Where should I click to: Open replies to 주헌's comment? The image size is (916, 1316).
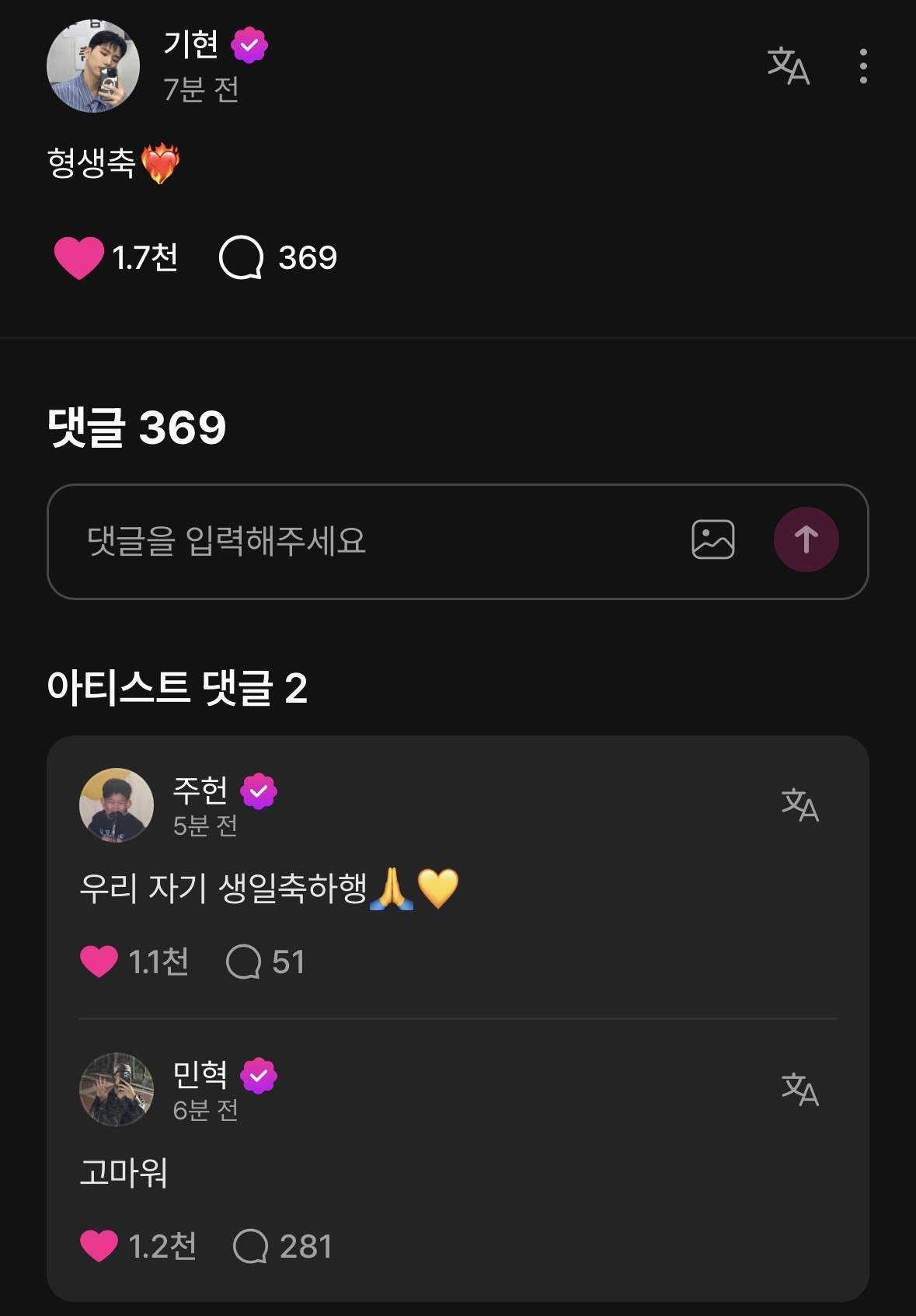[244, 962]
